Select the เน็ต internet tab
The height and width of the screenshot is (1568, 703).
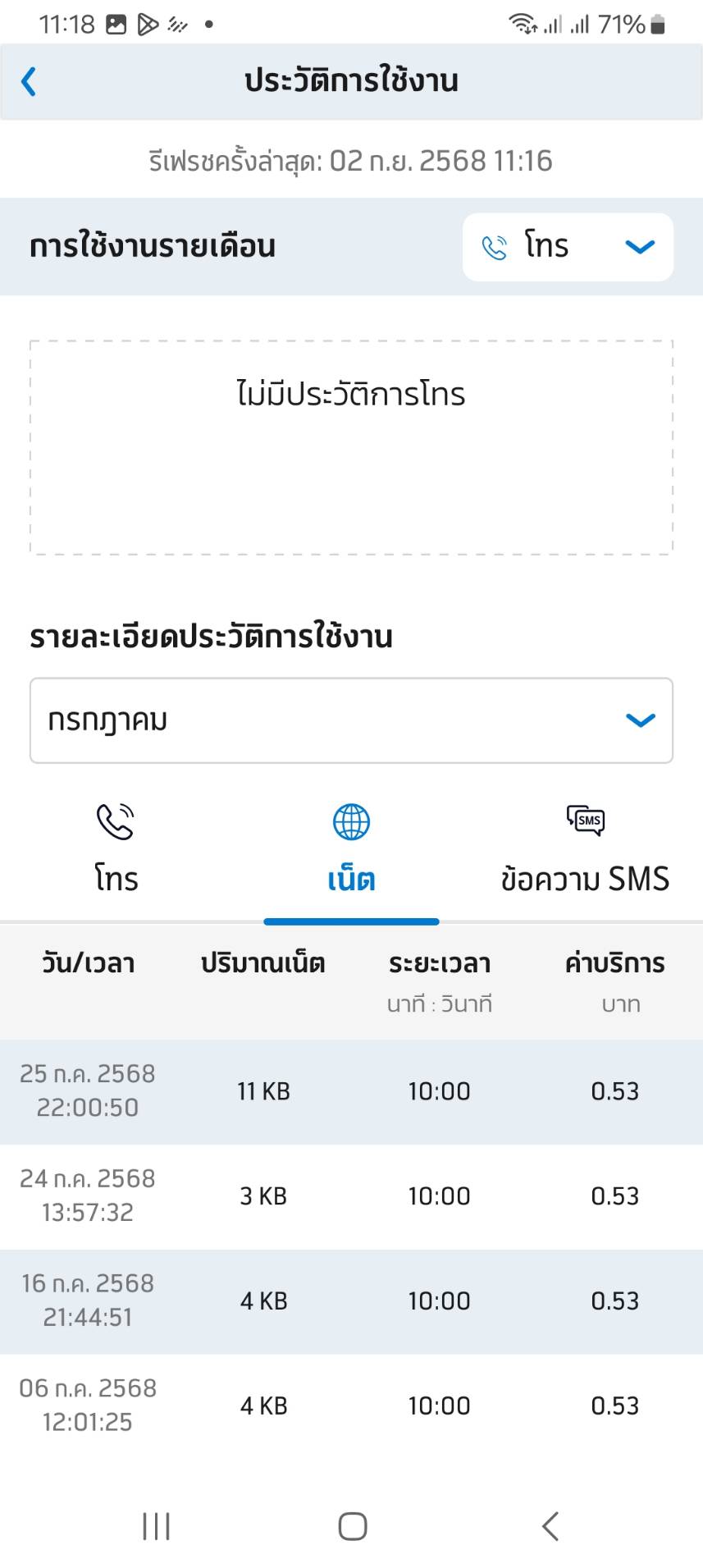point(351,848)
